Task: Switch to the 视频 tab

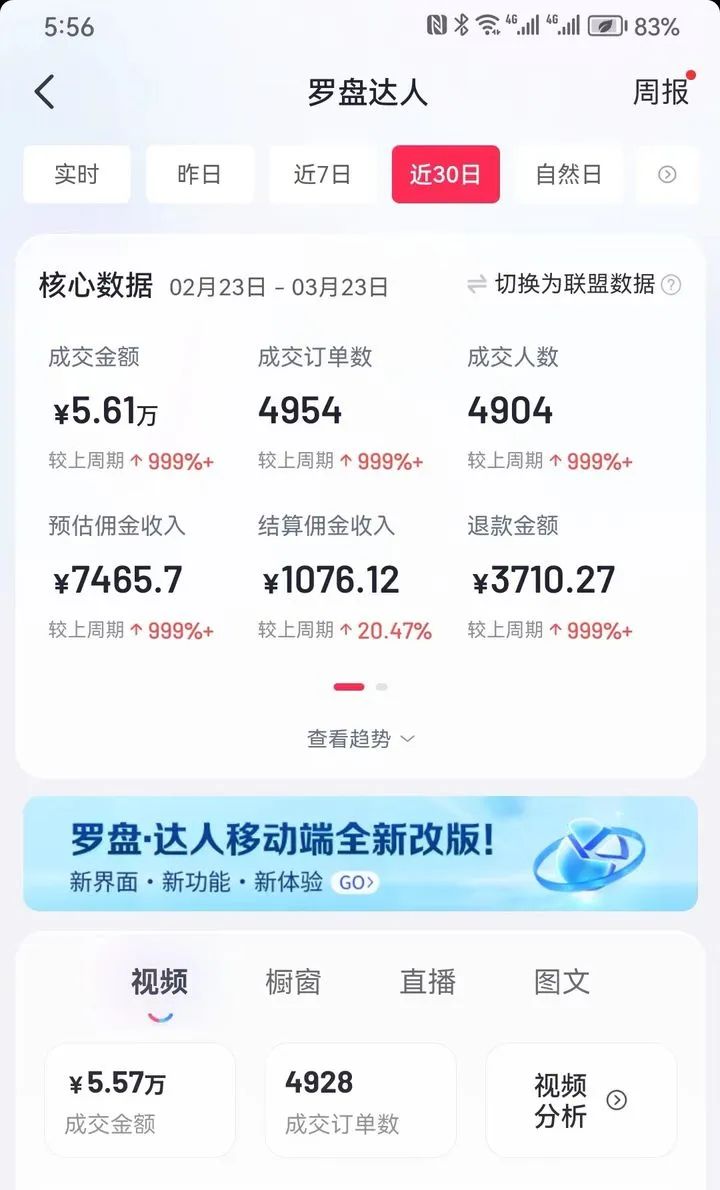Action: point(159,982)
